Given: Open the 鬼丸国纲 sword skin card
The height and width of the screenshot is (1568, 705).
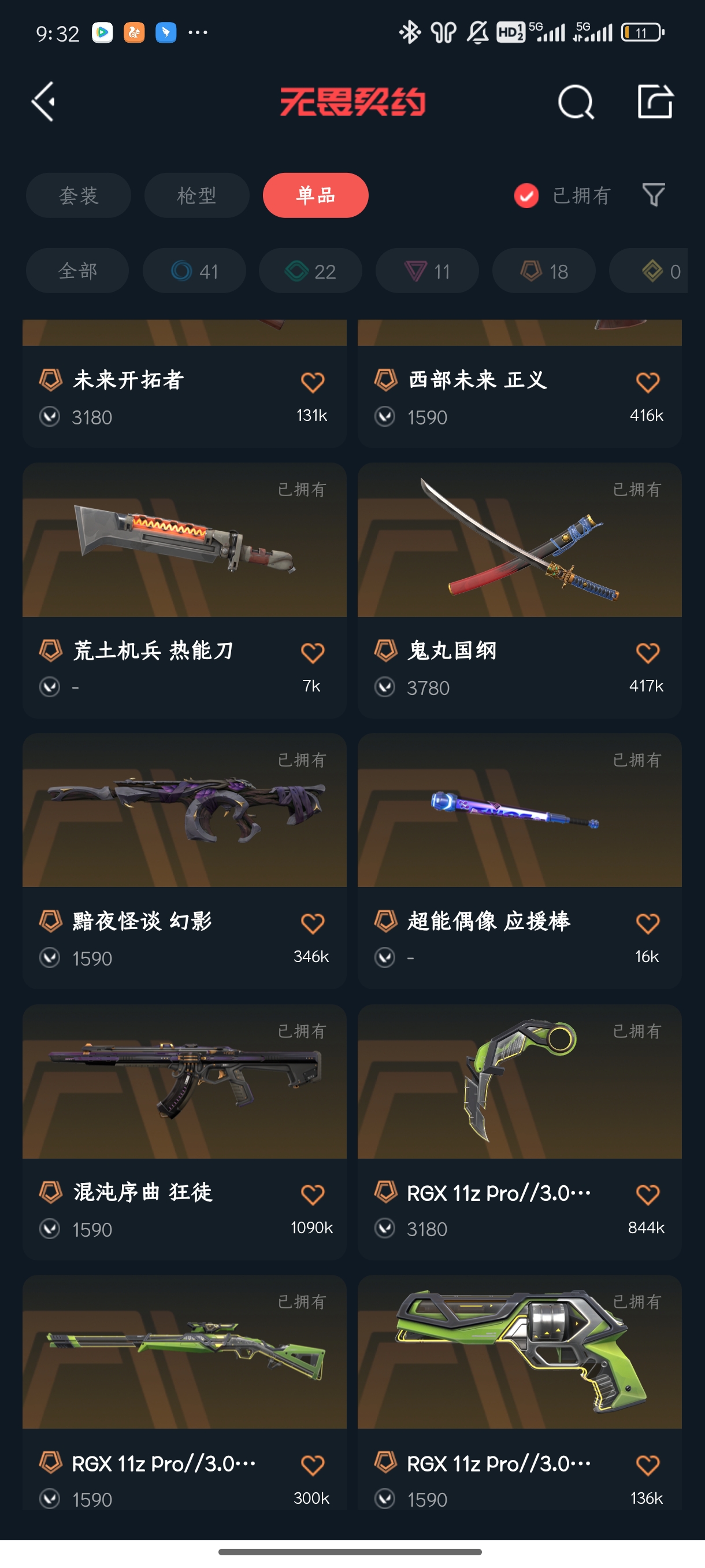Looking at the screenshot, I should [519, 542].
